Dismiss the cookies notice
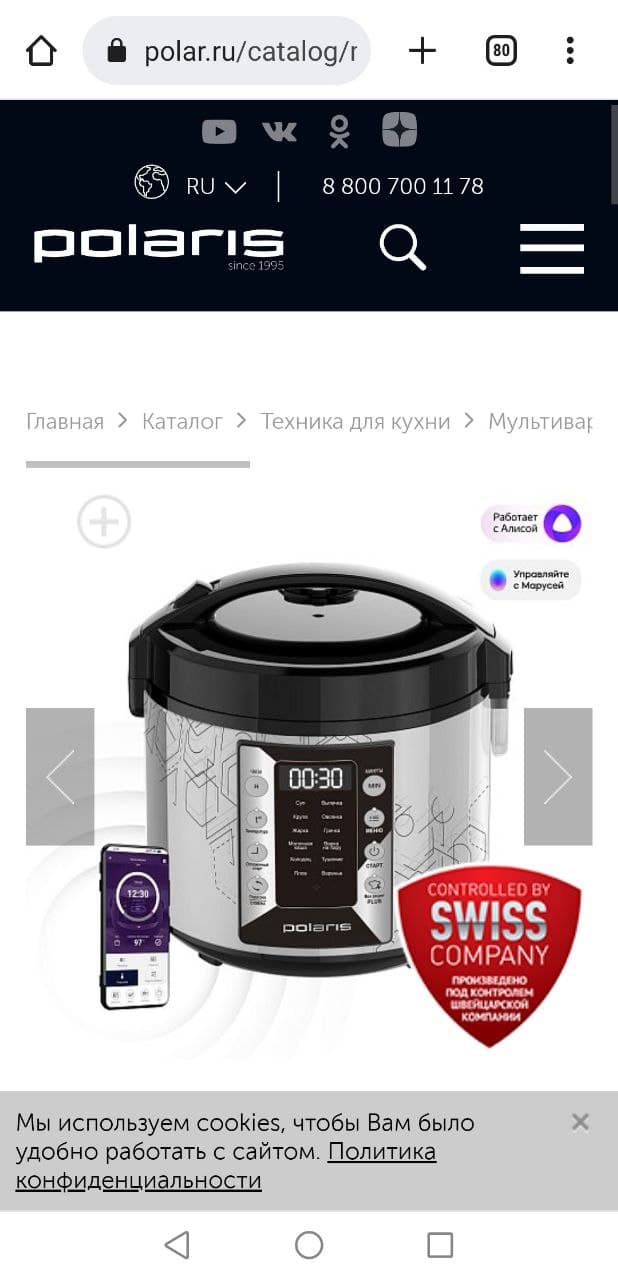 [x=580, y=1122]
